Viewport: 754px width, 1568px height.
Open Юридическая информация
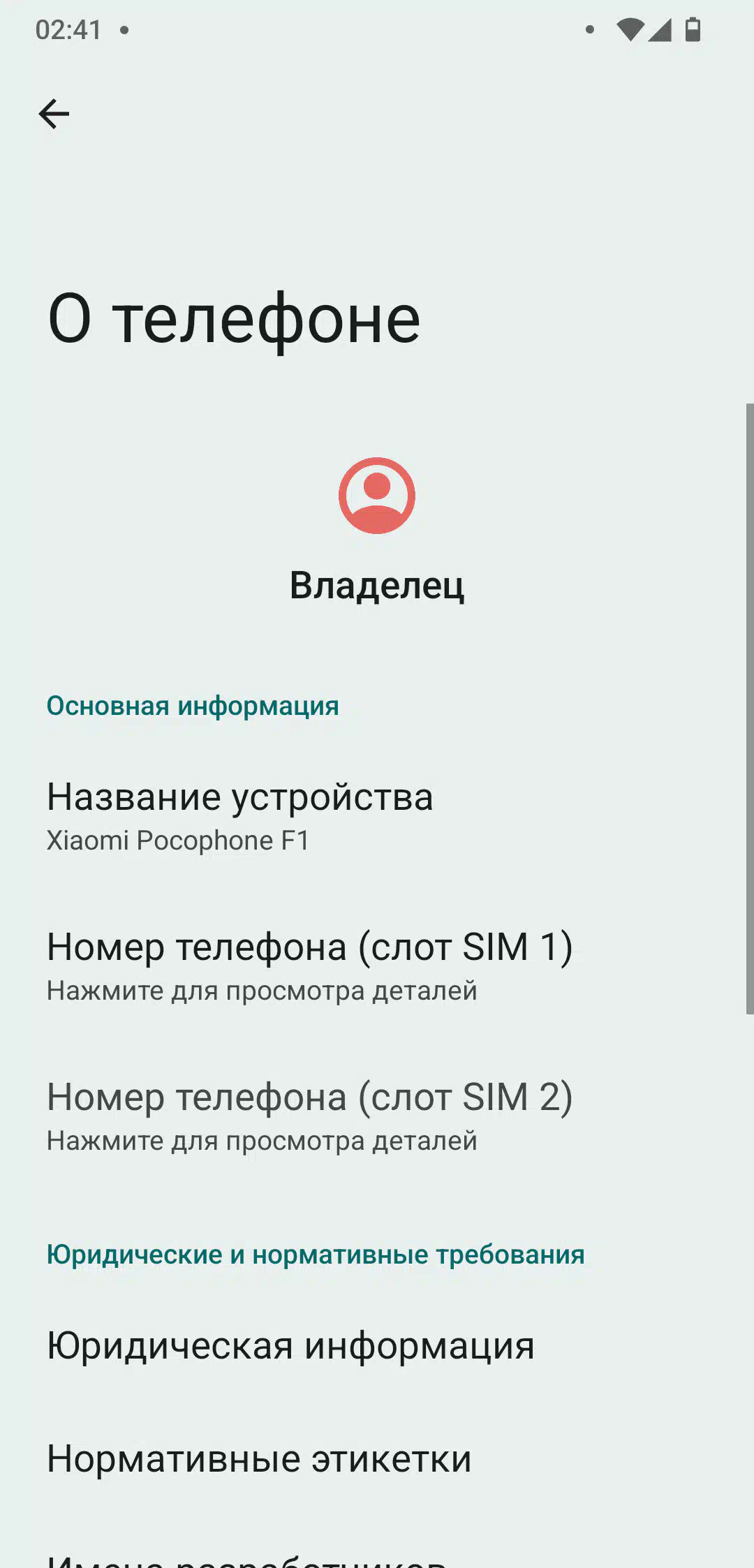pyautogui.click(x=377, y=1345)
